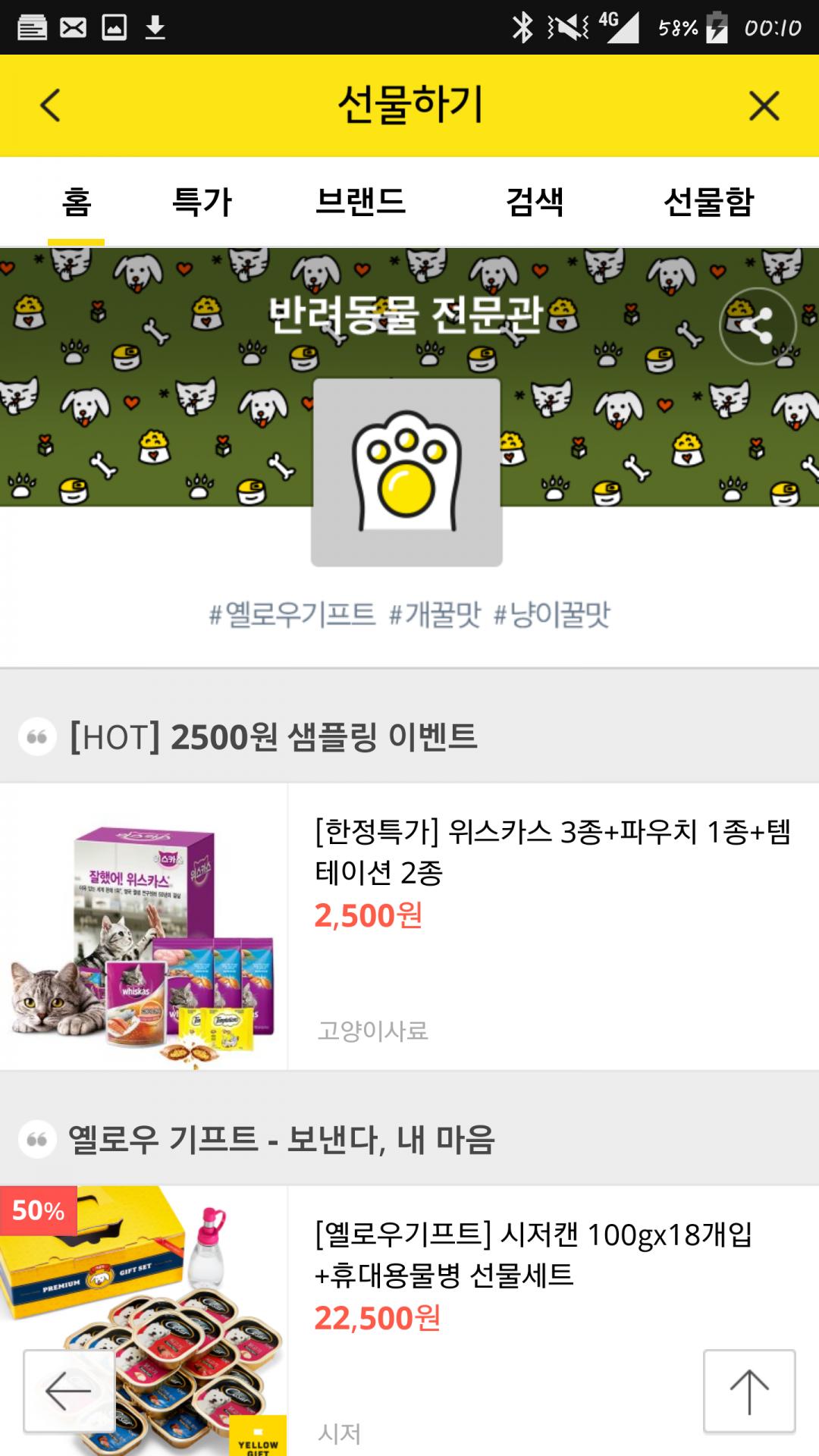
Task: Share the 반려동물 전문관 page
Action: point(757,326)
